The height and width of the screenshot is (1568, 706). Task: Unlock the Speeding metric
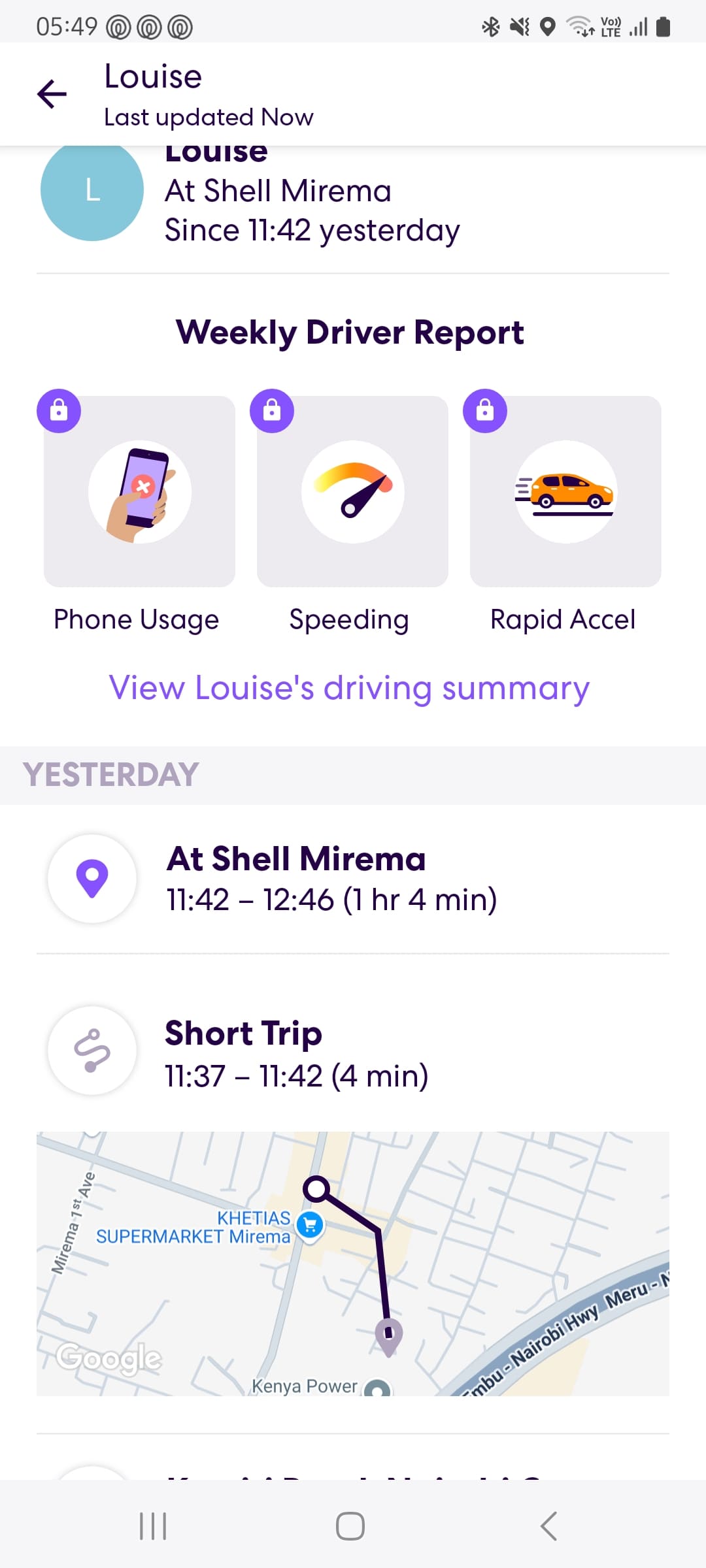(x=273, y=410)
